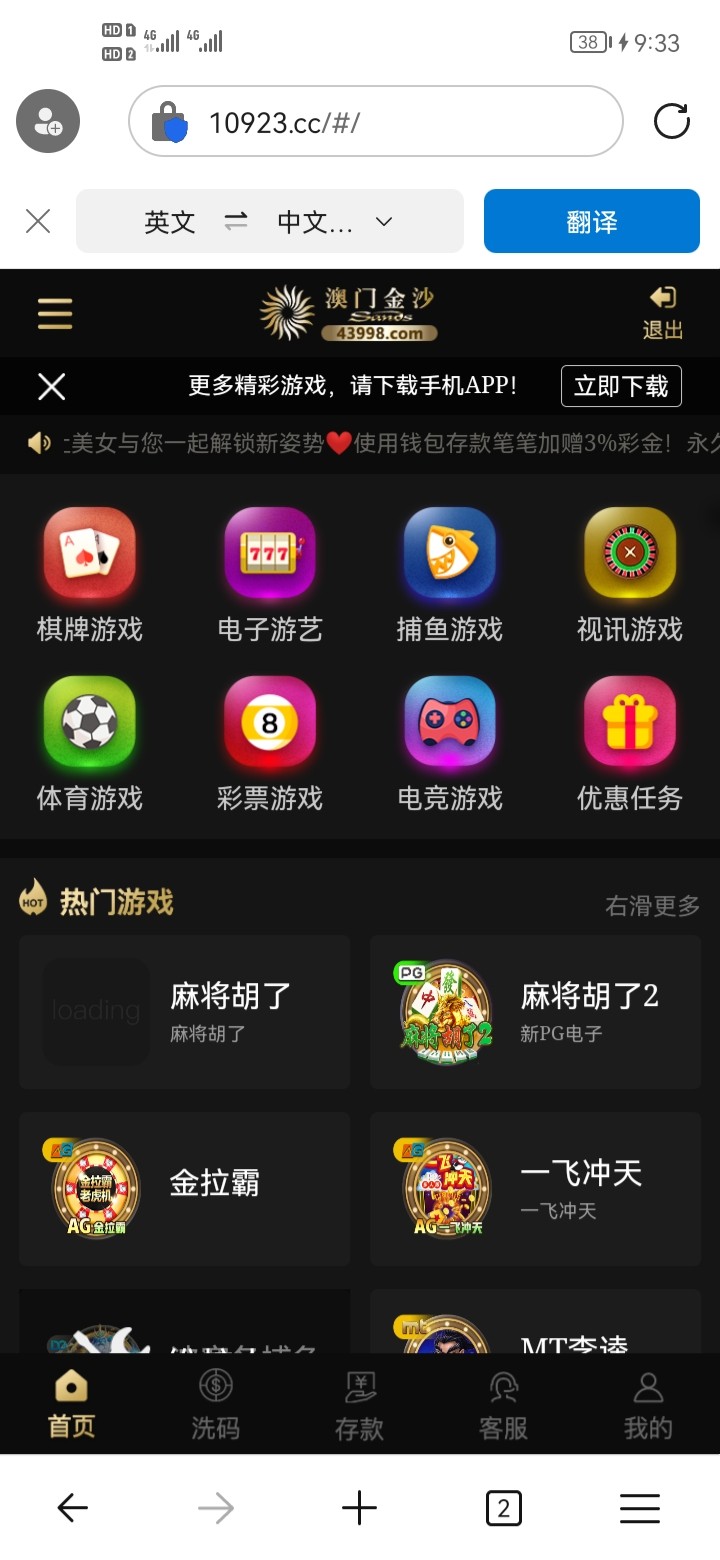
Task: Tap the 退出 logout icon
Action: (662, 312)
